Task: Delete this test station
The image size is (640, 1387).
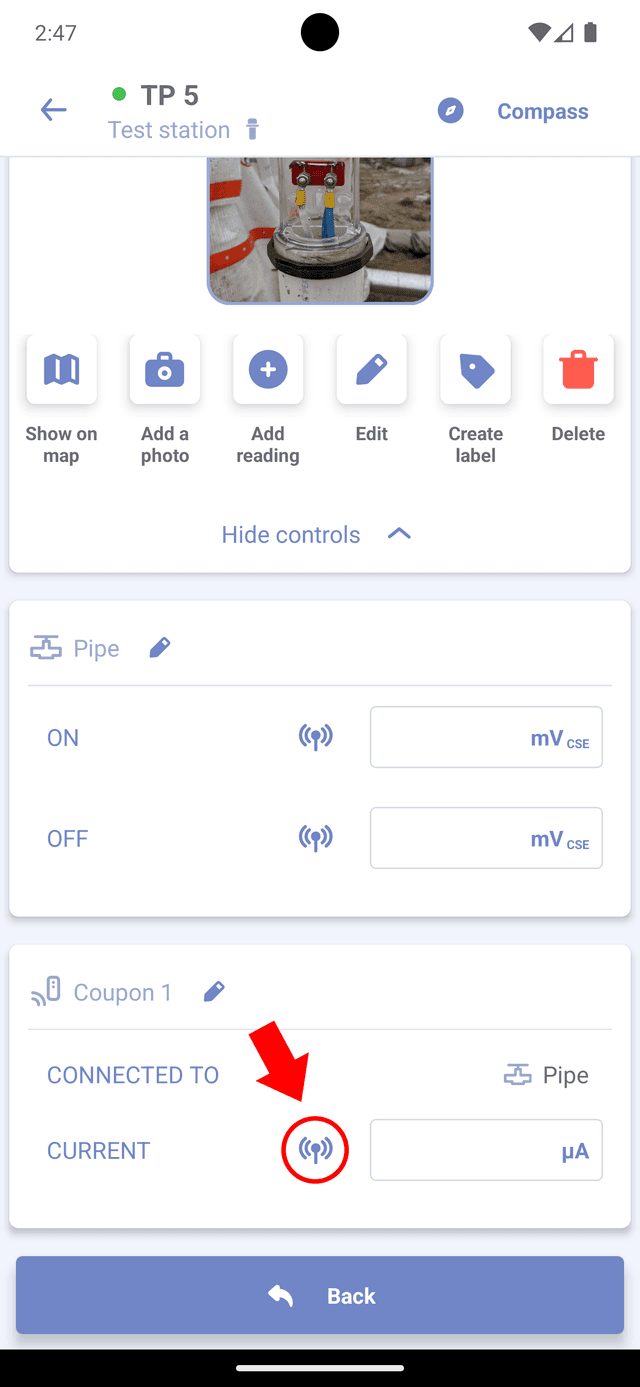Action: tap(578, 371)
